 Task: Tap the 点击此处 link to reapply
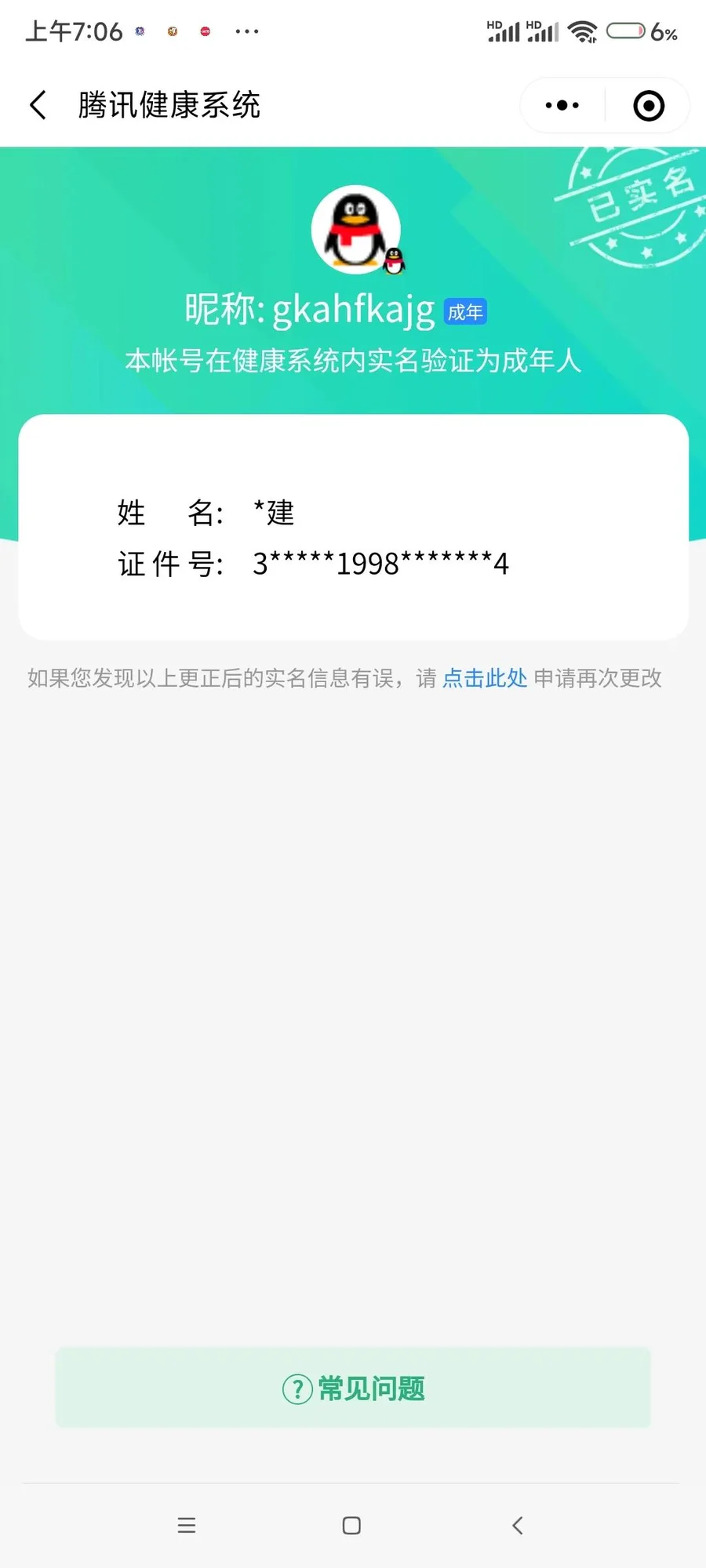484,678
